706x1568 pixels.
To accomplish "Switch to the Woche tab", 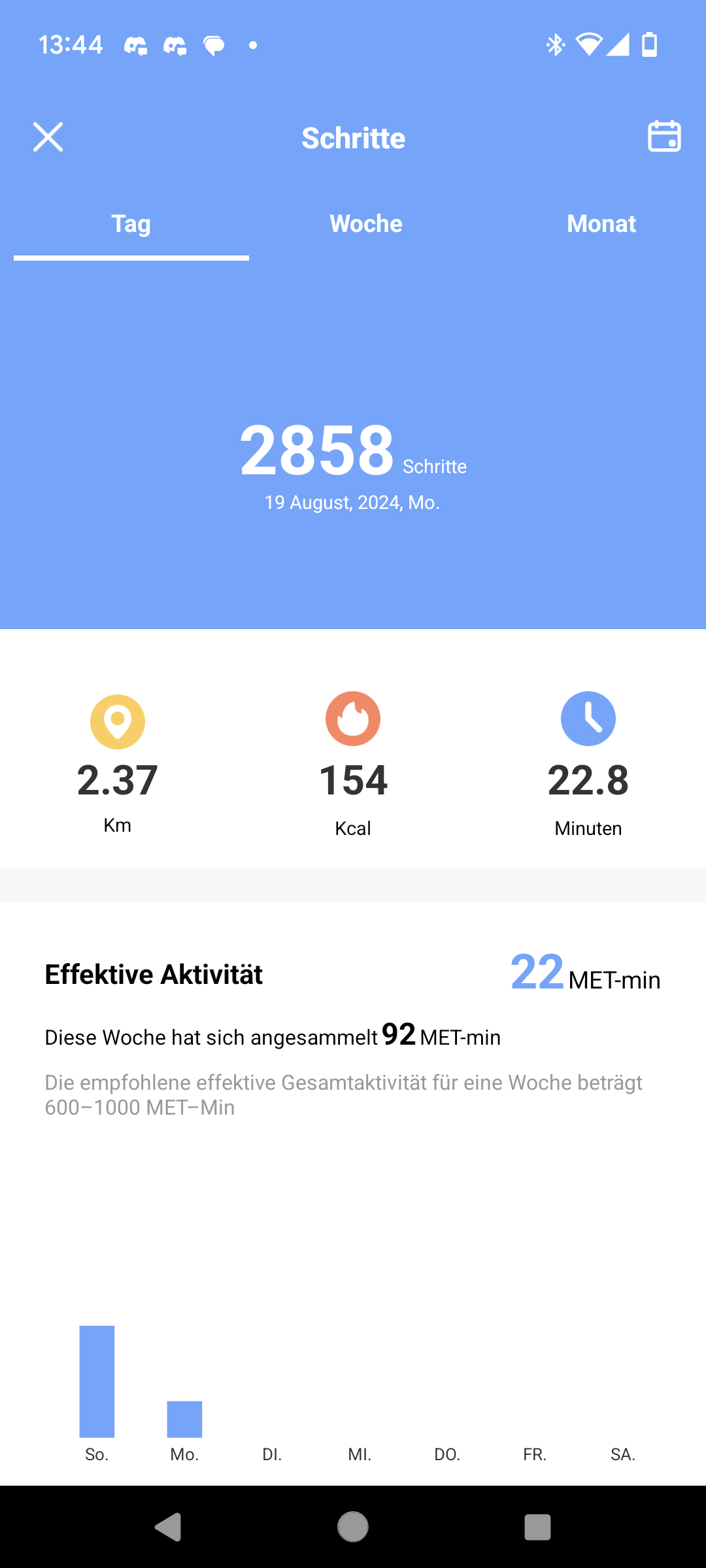I will tap(366, 224).
